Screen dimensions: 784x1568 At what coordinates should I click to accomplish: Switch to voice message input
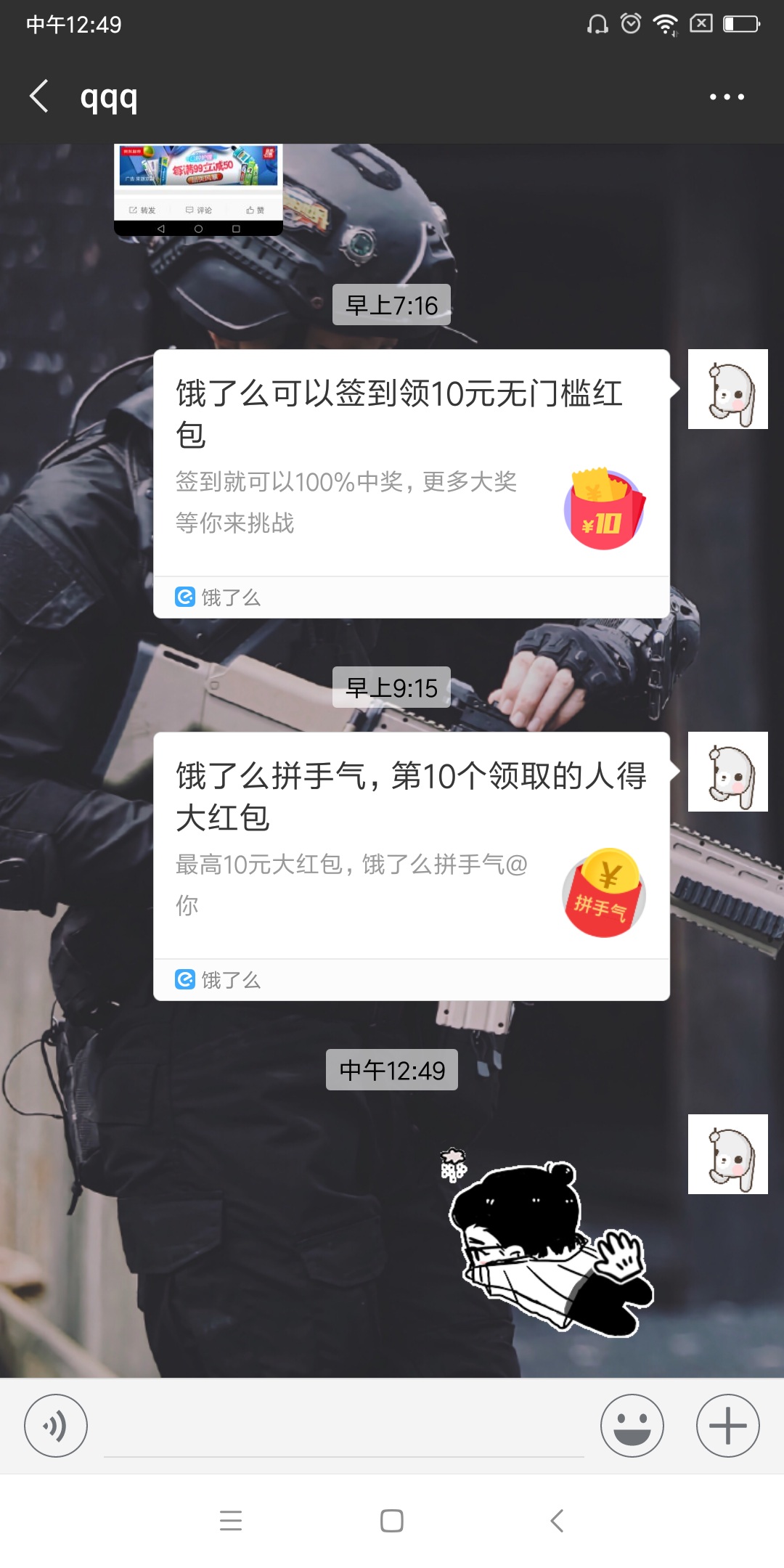tap(56, 1426)
